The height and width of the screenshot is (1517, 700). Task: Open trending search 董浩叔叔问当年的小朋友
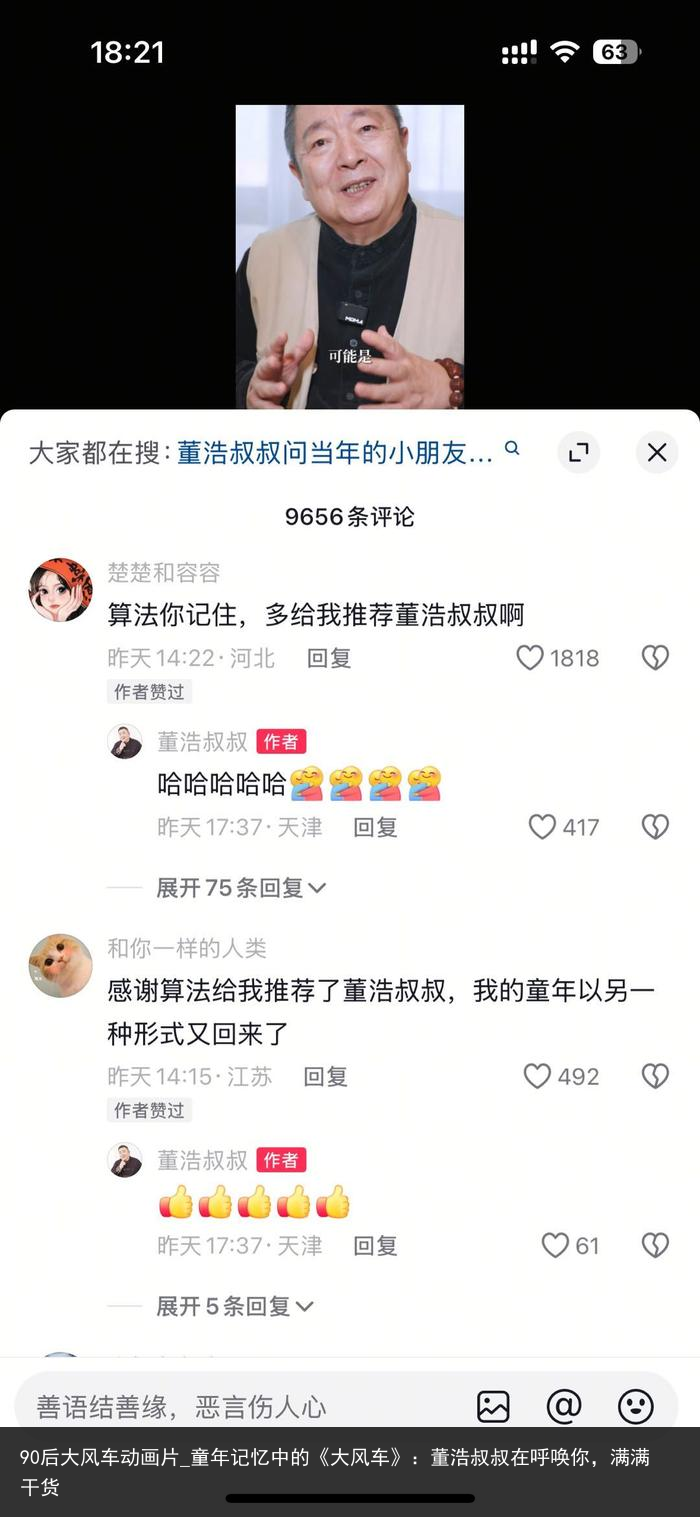point(335,453)
